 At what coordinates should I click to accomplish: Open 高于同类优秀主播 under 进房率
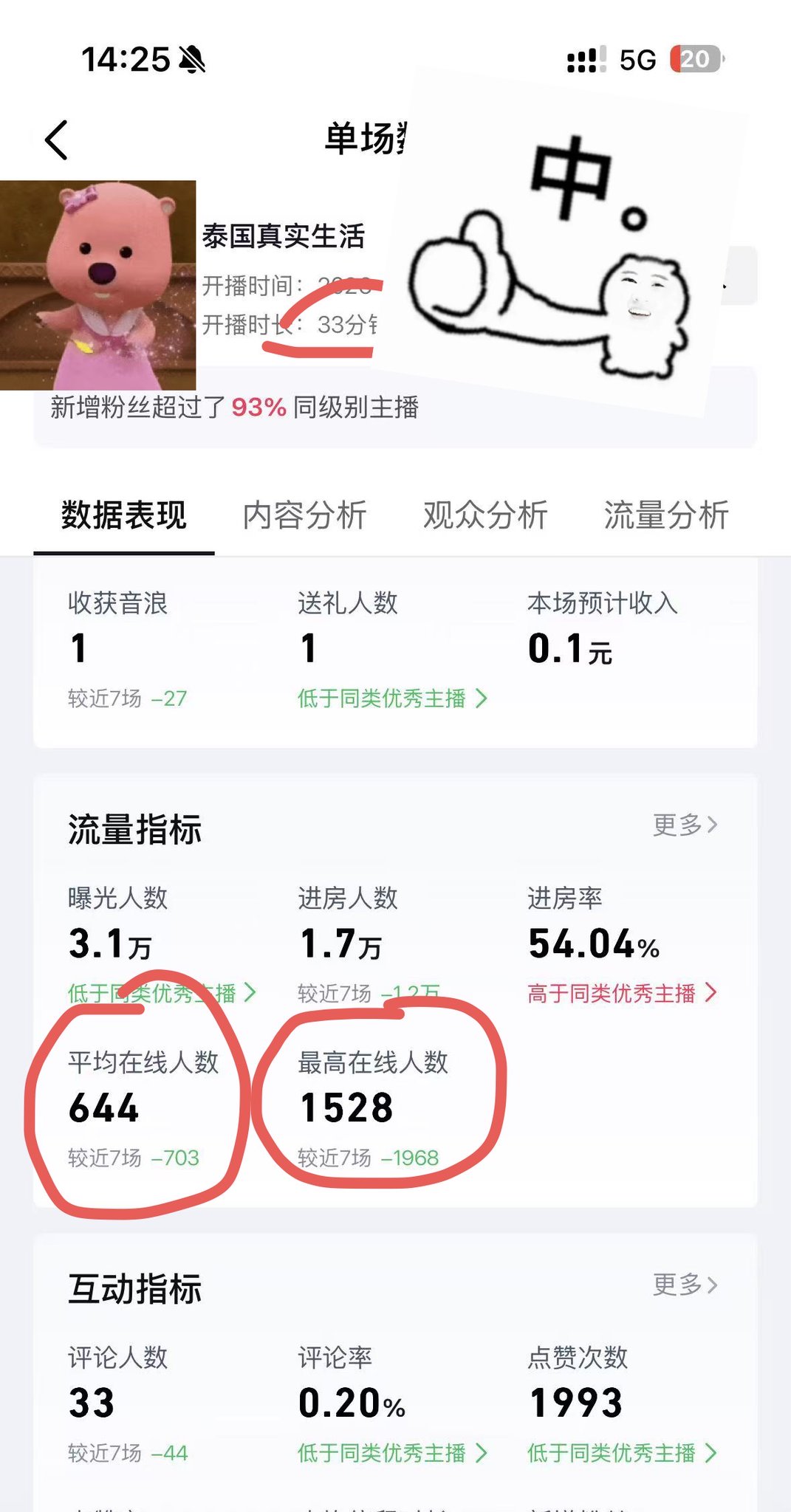pyautogui.click(x=622, y=993)
